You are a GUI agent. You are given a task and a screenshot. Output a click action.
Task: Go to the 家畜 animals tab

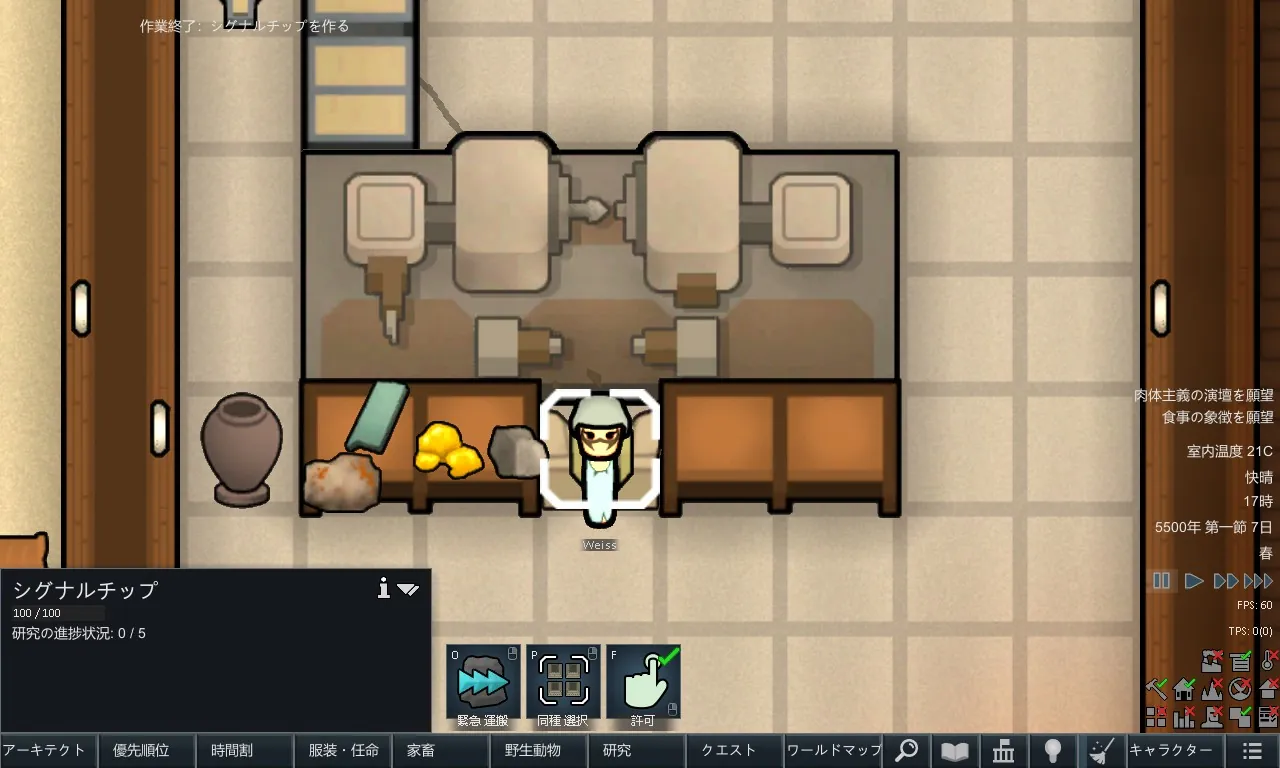click(x=440, y=750)
